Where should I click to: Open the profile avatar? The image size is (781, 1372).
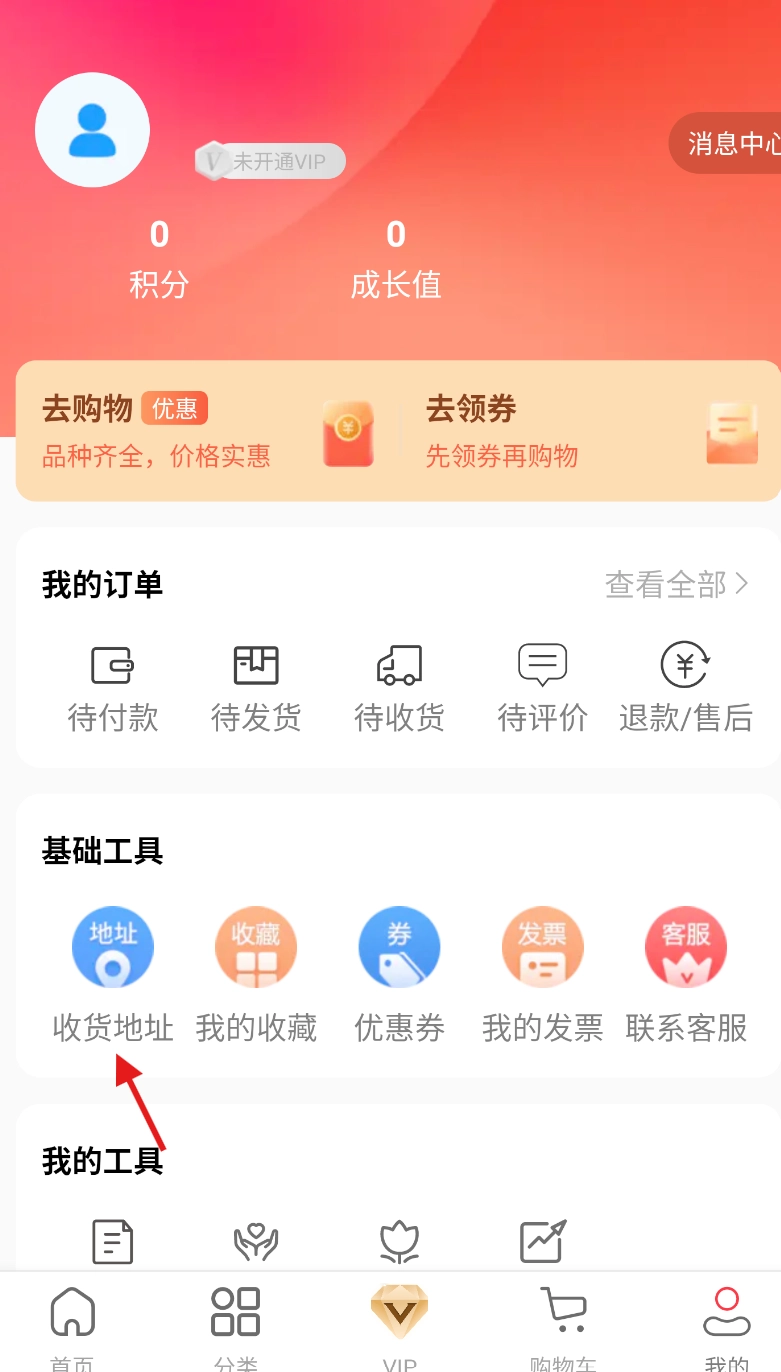click(x=92, y=130)
